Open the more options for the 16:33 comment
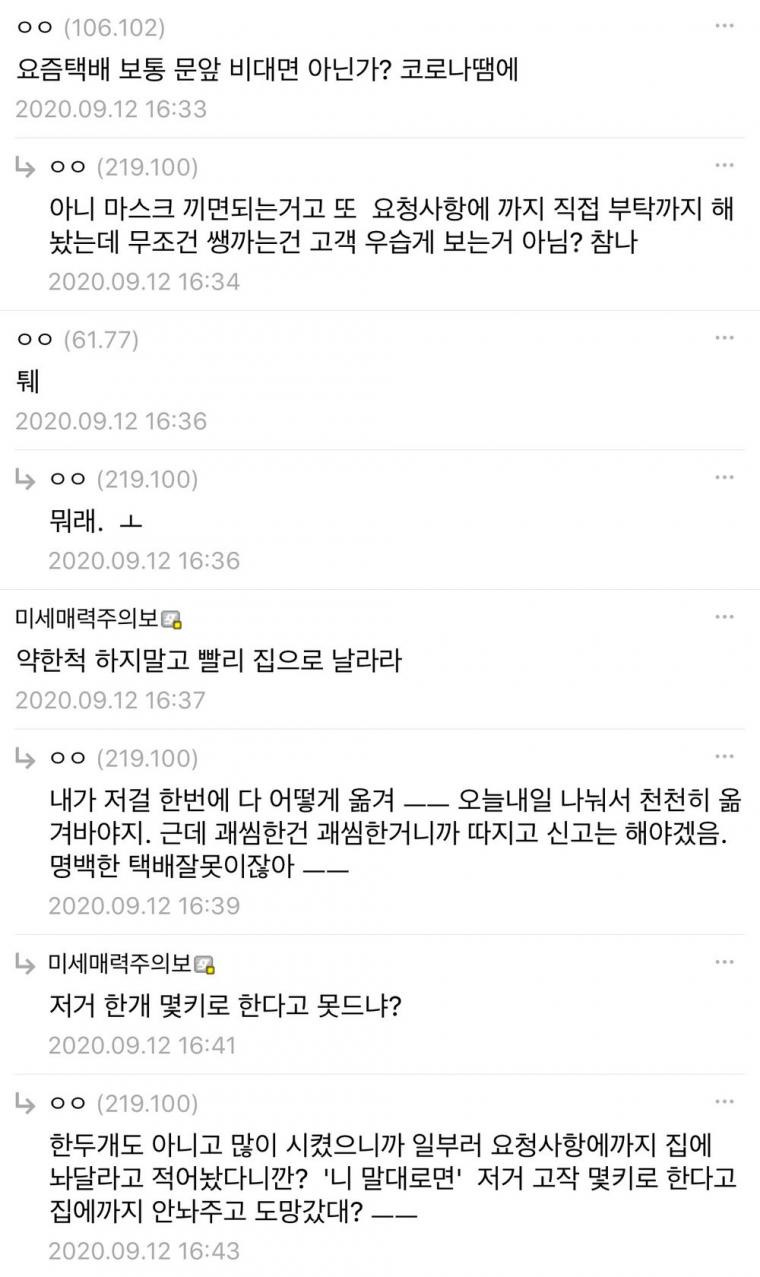 point(725,26)
